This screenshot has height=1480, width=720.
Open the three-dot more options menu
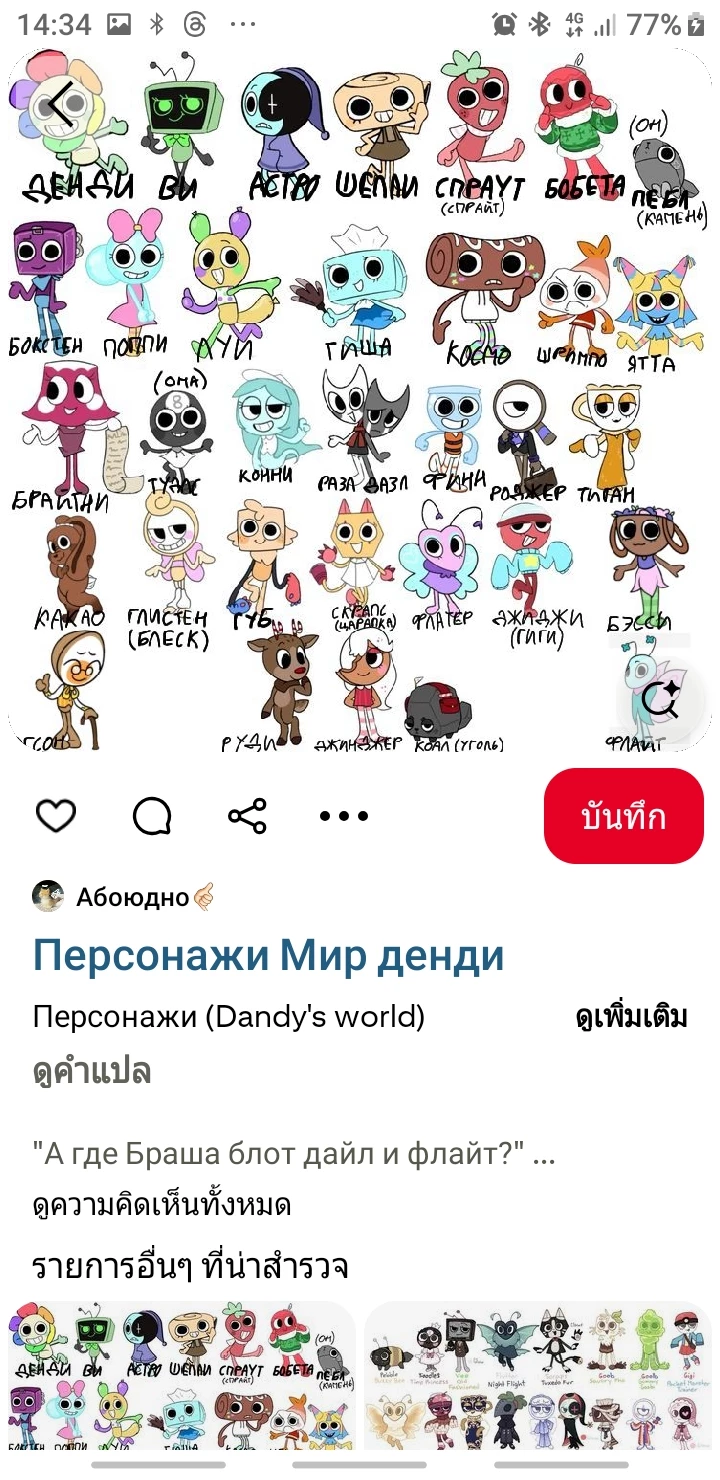pyautogui.click(x=343, y=816)
